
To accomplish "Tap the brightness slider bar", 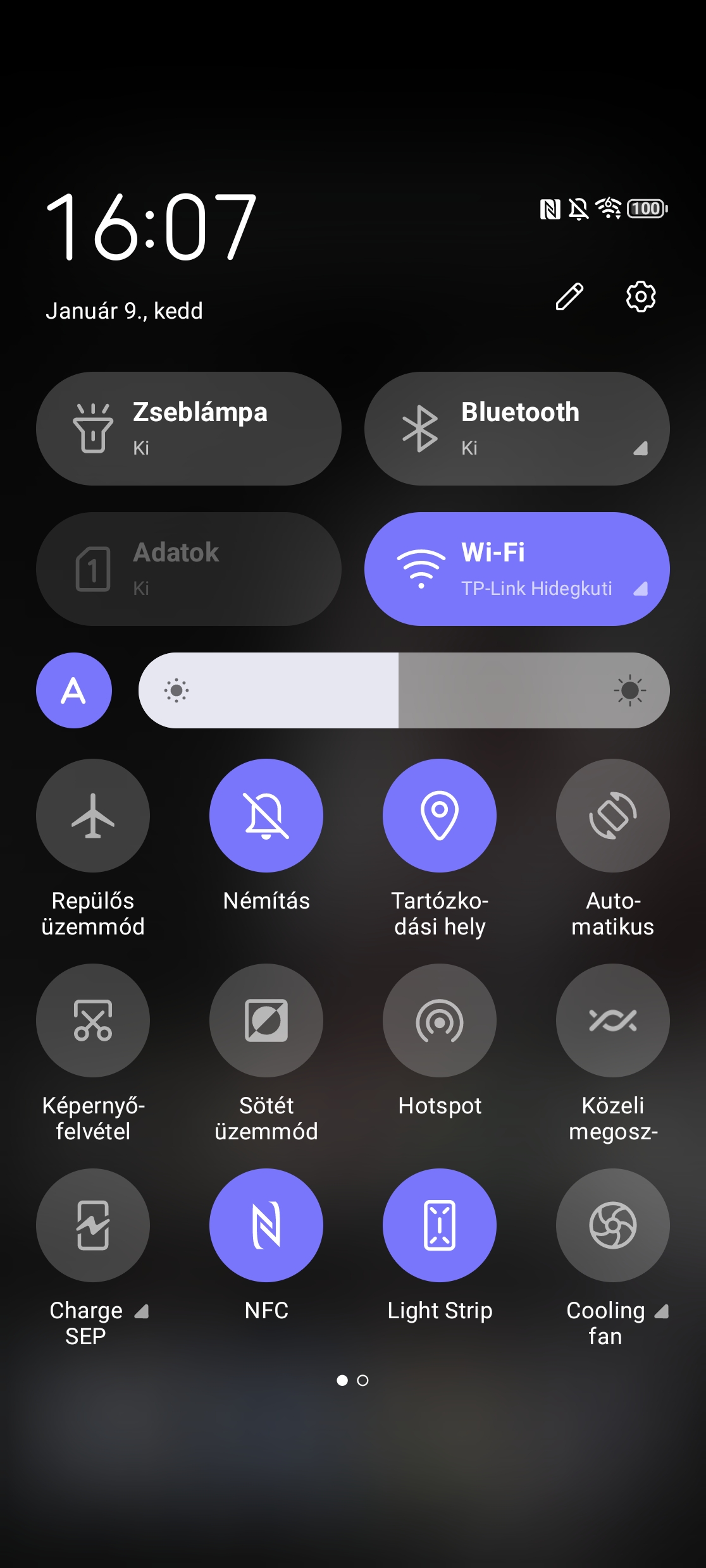I will (x=404, y=690).
